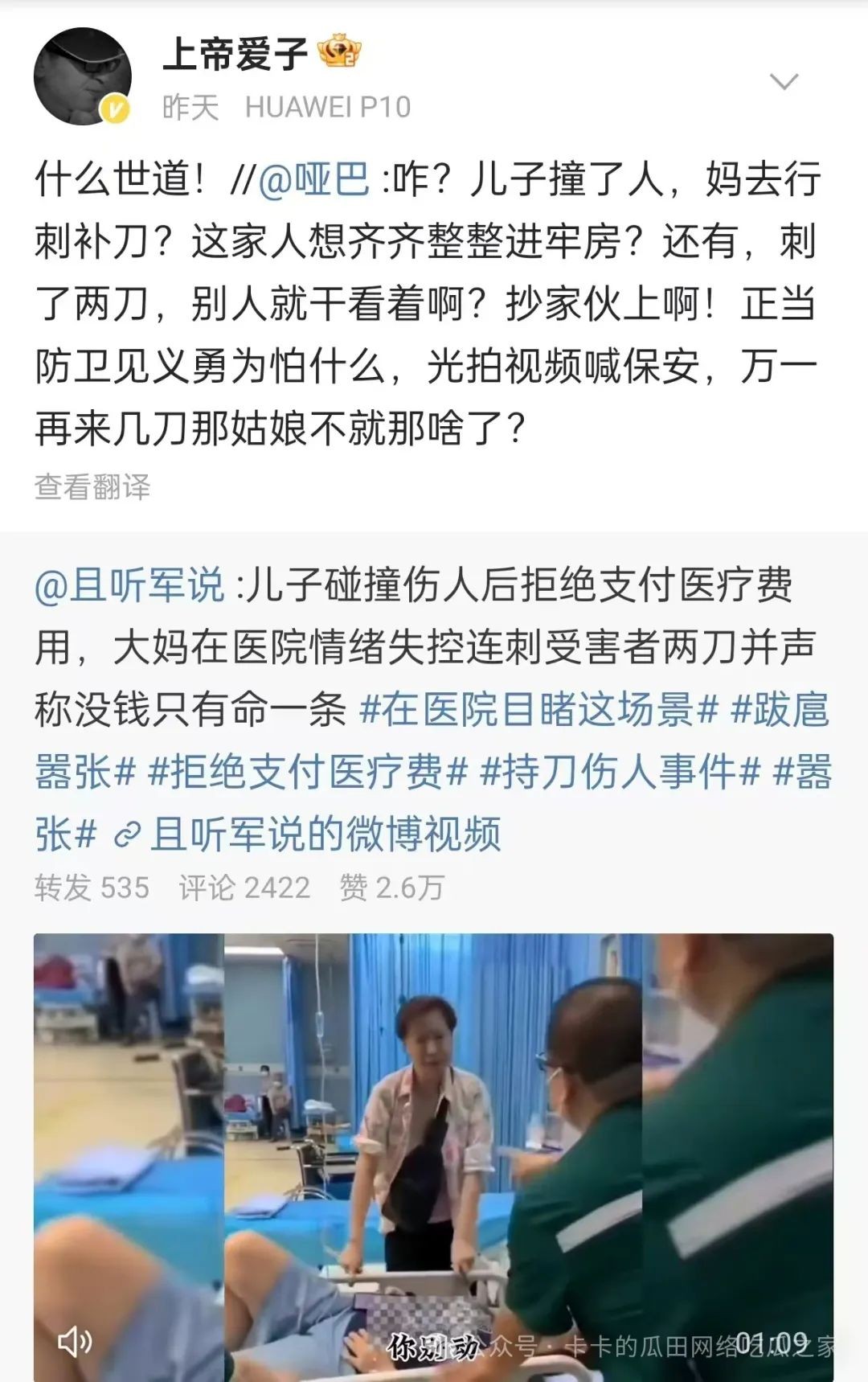Open hashtag #持刀伤人事件#
The image size is (868, 1382).
[x=620, y=772]
